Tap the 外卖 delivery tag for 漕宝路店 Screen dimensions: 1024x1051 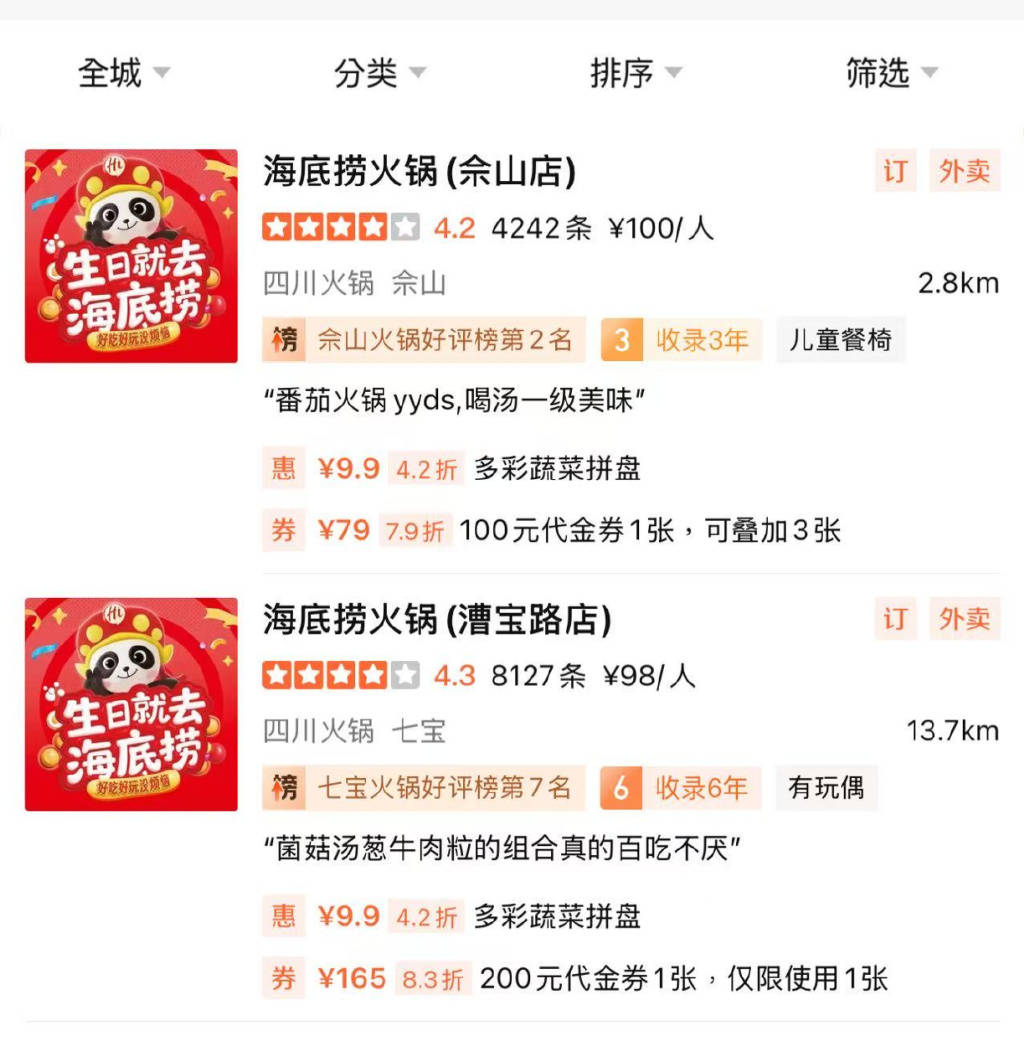(964, 619)
